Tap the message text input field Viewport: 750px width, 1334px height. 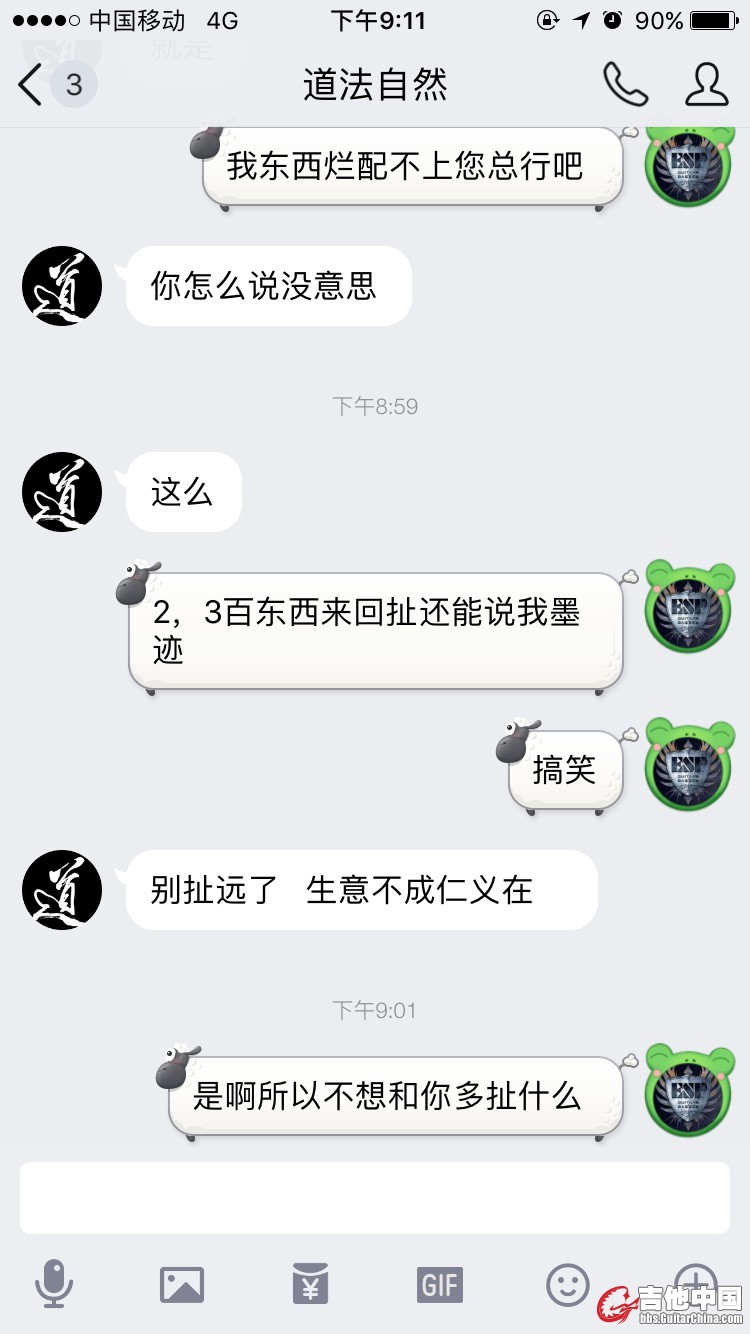pos(374,1197)
